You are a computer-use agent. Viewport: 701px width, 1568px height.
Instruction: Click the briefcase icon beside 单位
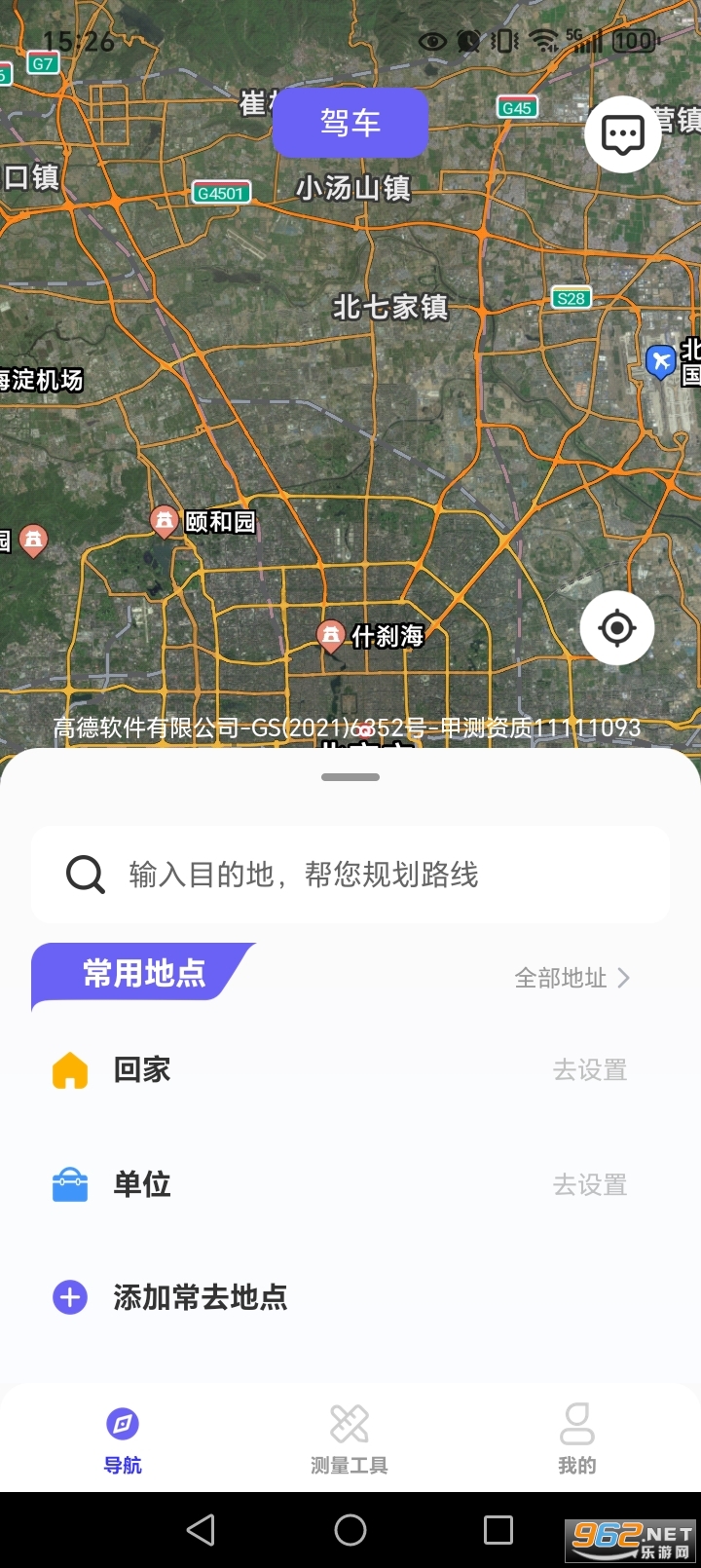tap(68, 1184)
